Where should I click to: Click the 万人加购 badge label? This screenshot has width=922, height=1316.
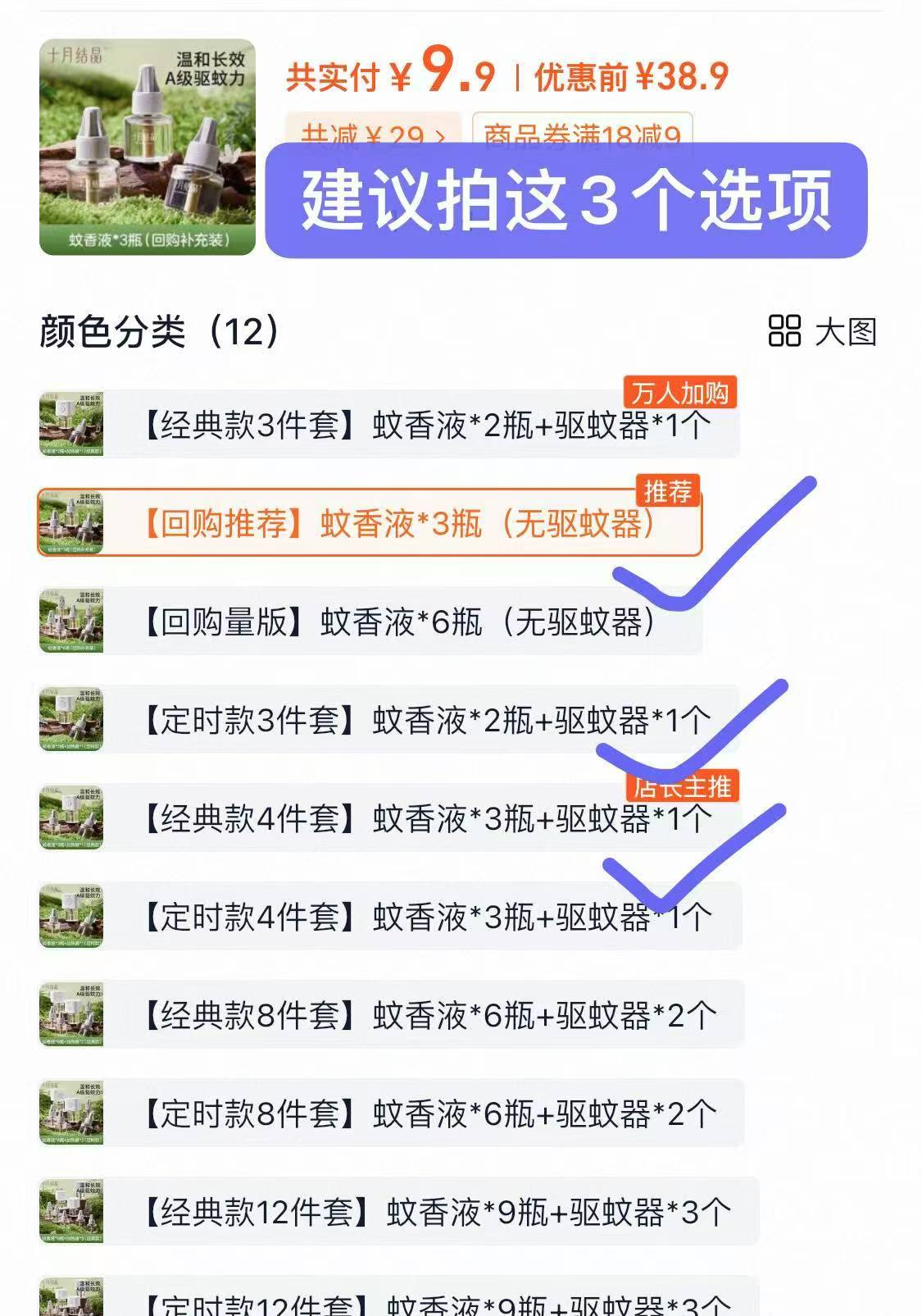(681, 393)
